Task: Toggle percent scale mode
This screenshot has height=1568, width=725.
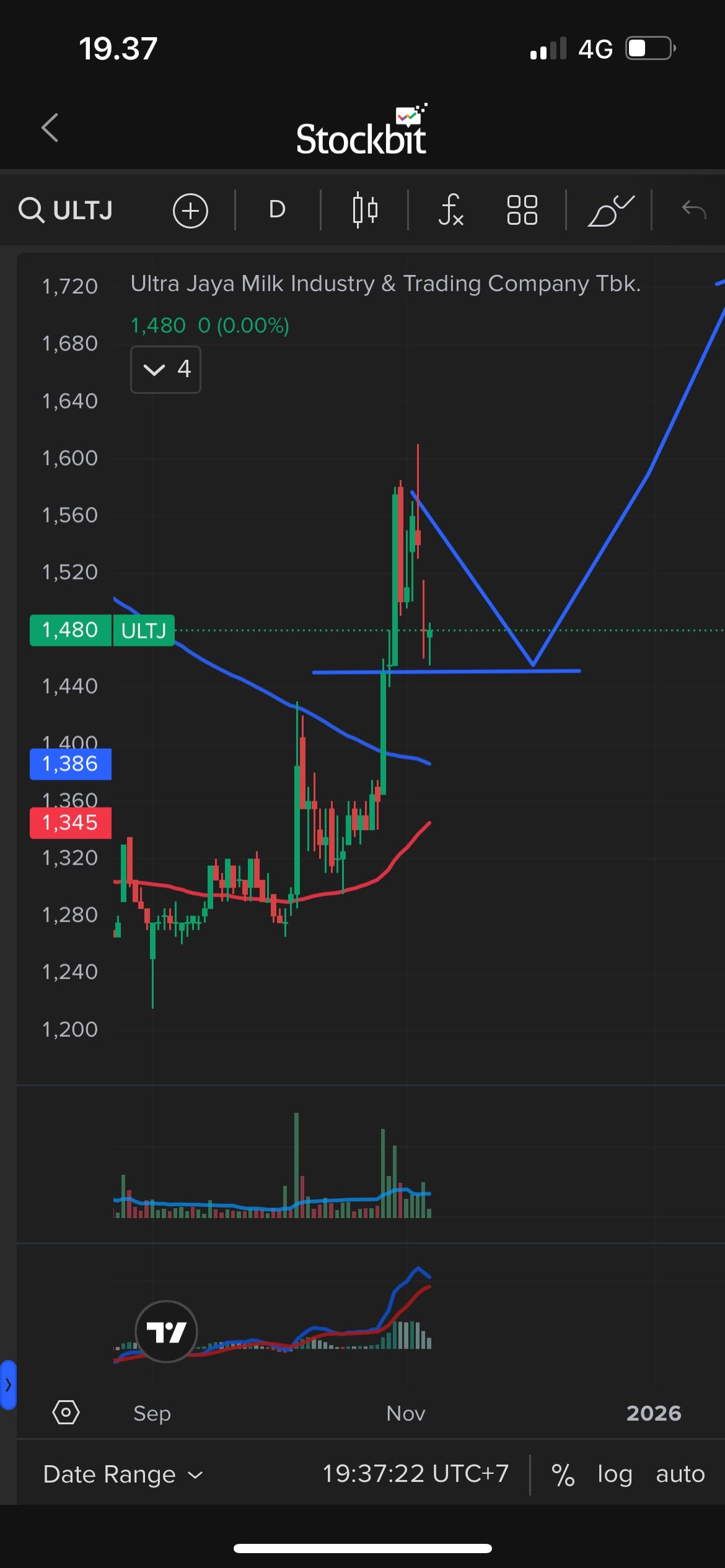Action: click(563, 1474)
